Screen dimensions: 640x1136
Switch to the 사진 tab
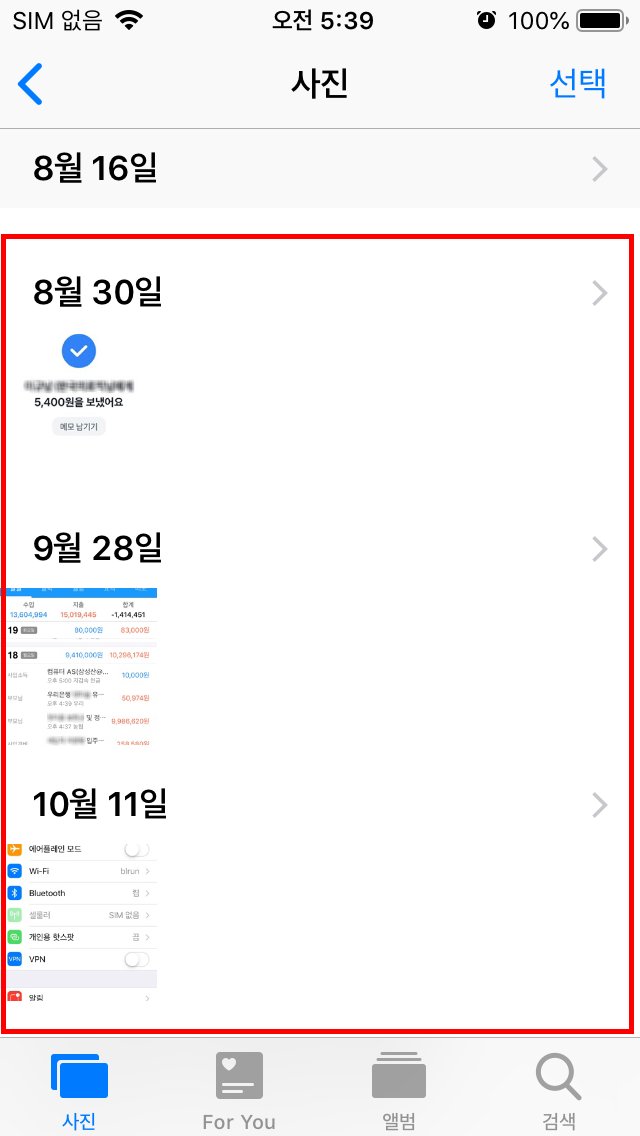click(79, 1090)
